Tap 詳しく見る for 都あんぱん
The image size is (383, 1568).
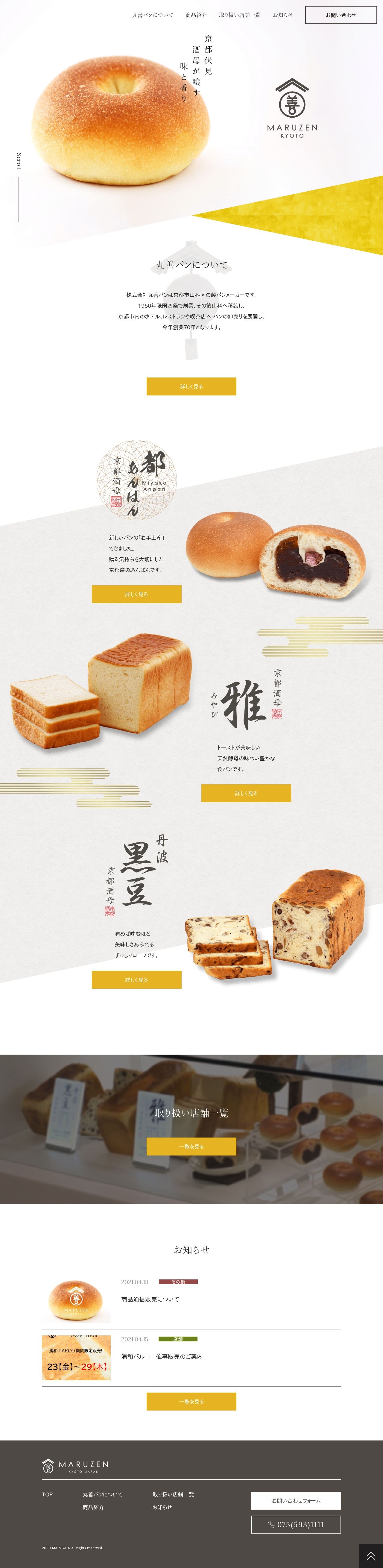136,594
